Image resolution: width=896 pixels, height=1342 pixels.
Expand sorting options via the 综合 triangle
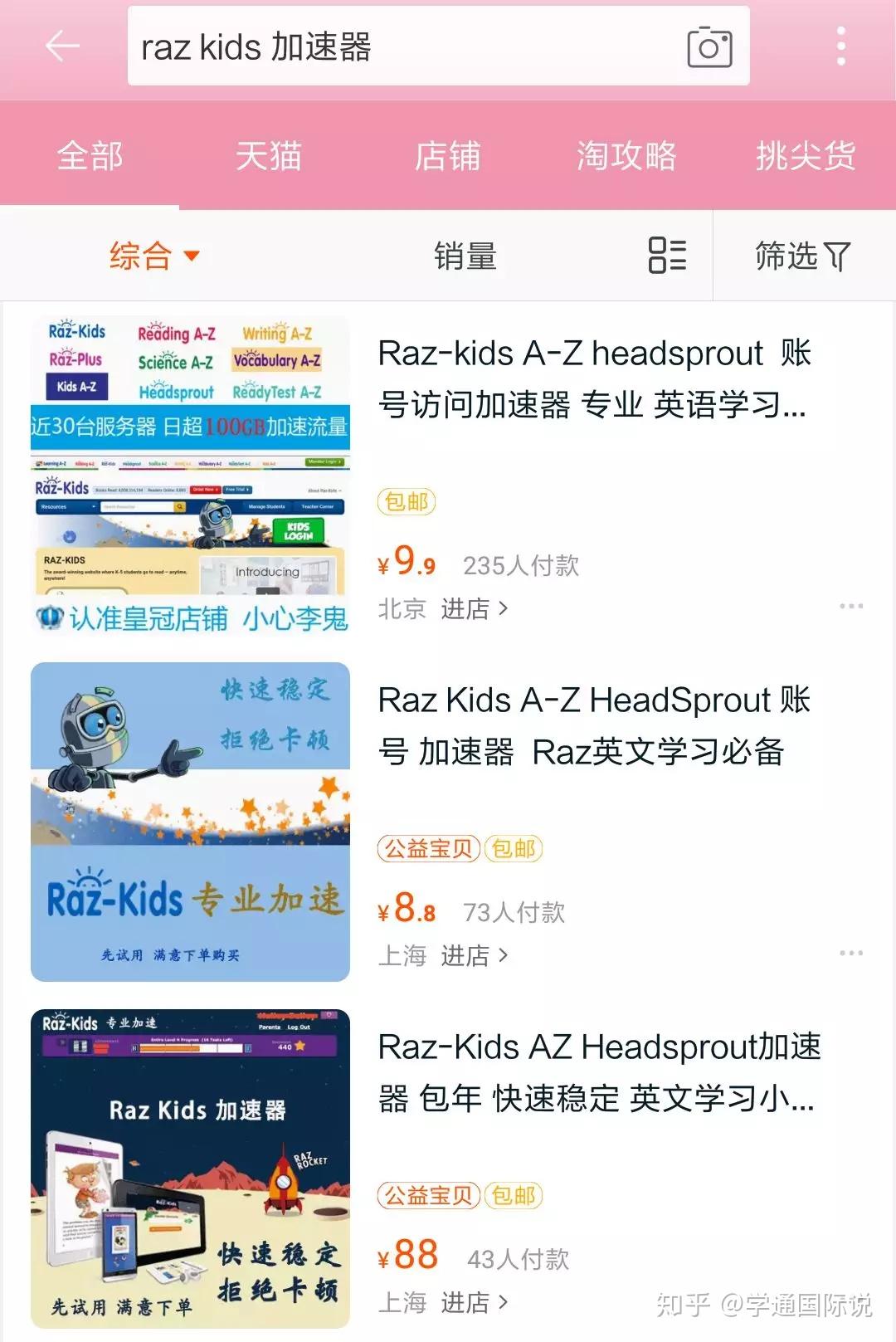pos(191,257)
